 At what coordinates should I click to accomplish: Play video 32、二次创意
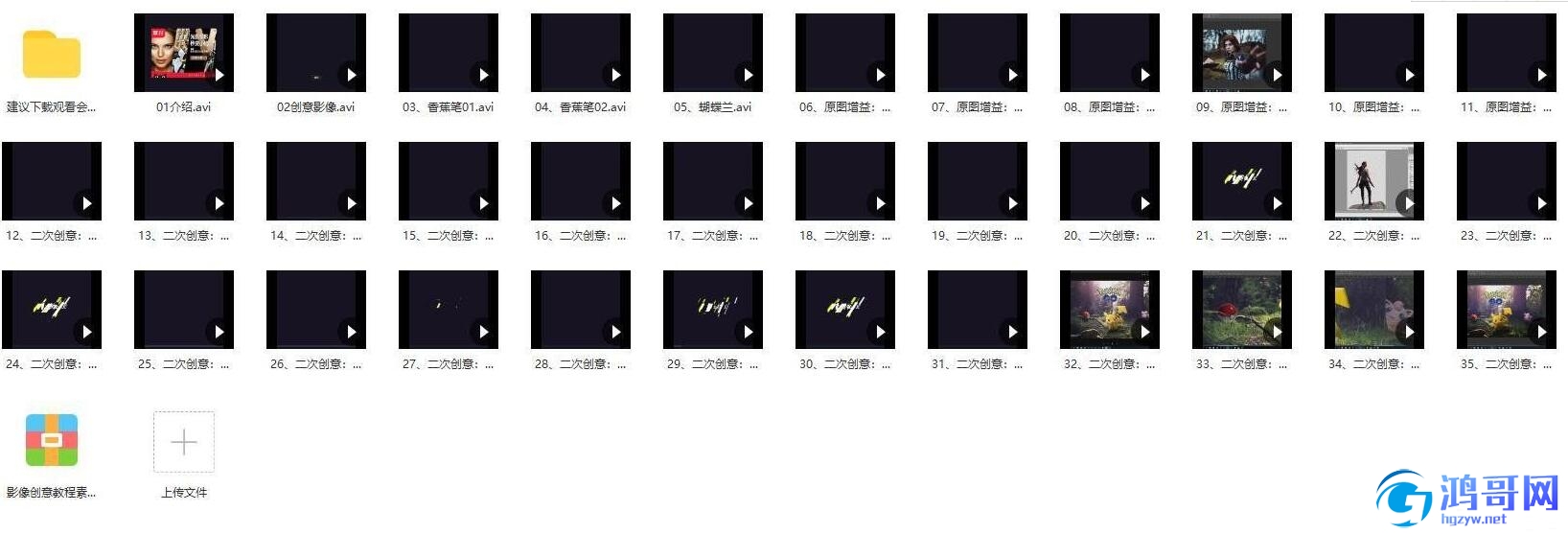point(1109,310)
